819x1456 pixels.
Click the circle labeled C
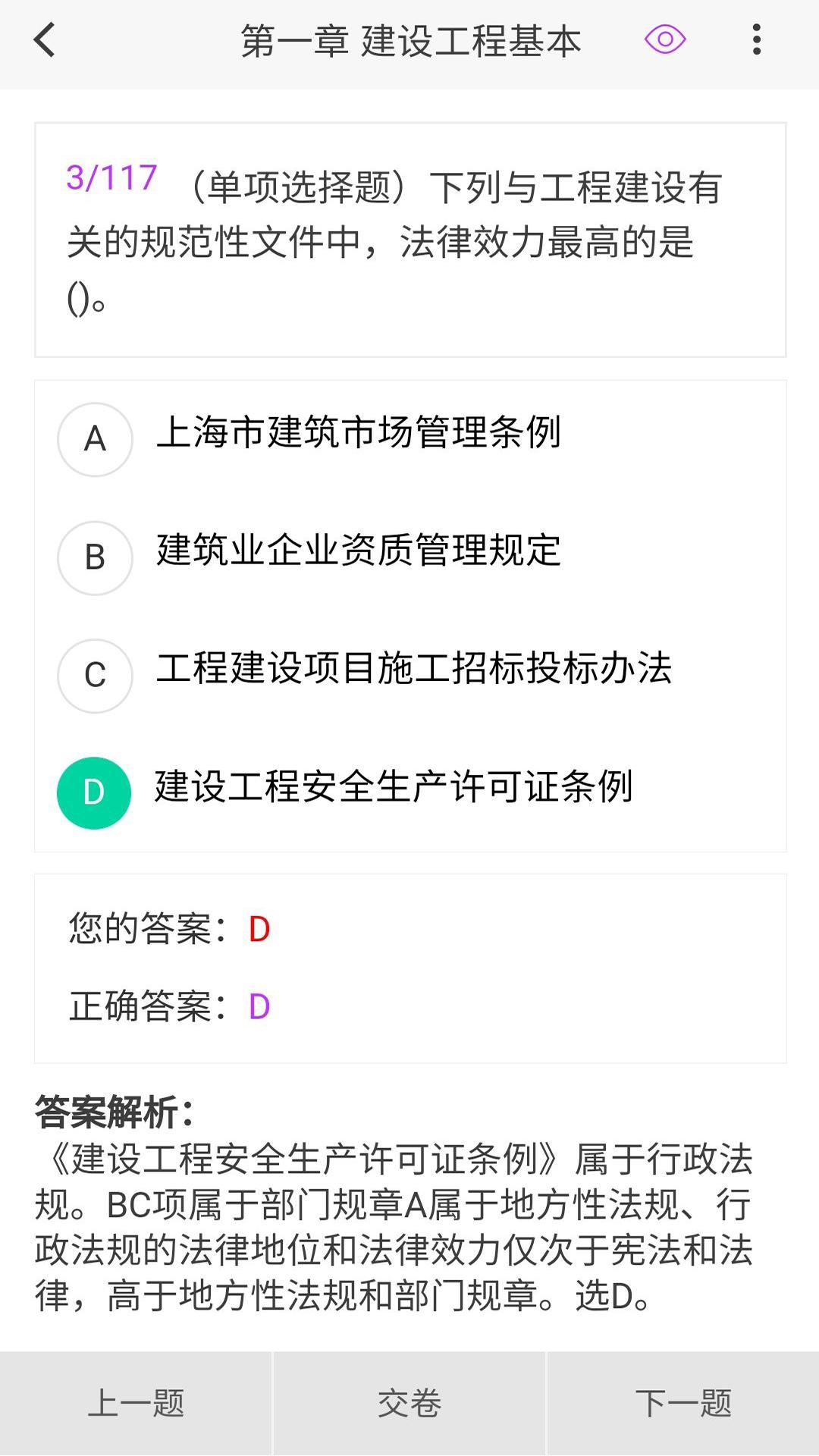coord(94,674)
